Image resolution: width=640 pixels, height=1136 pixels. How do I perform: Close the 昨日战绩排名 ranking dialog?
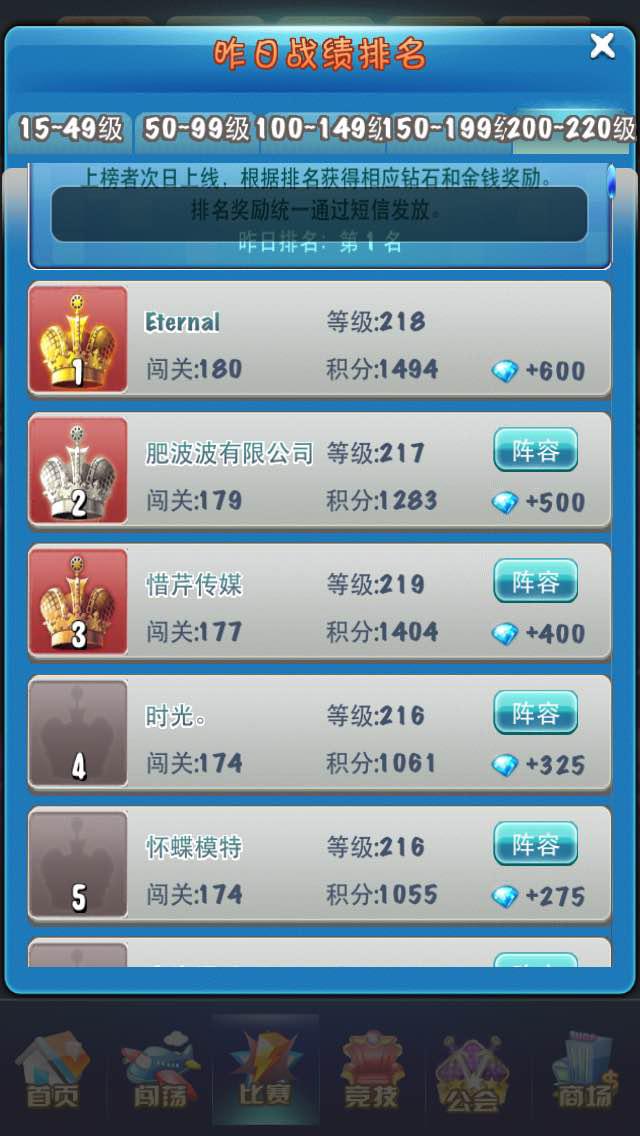pyautogui.click(x=602, y=46)
